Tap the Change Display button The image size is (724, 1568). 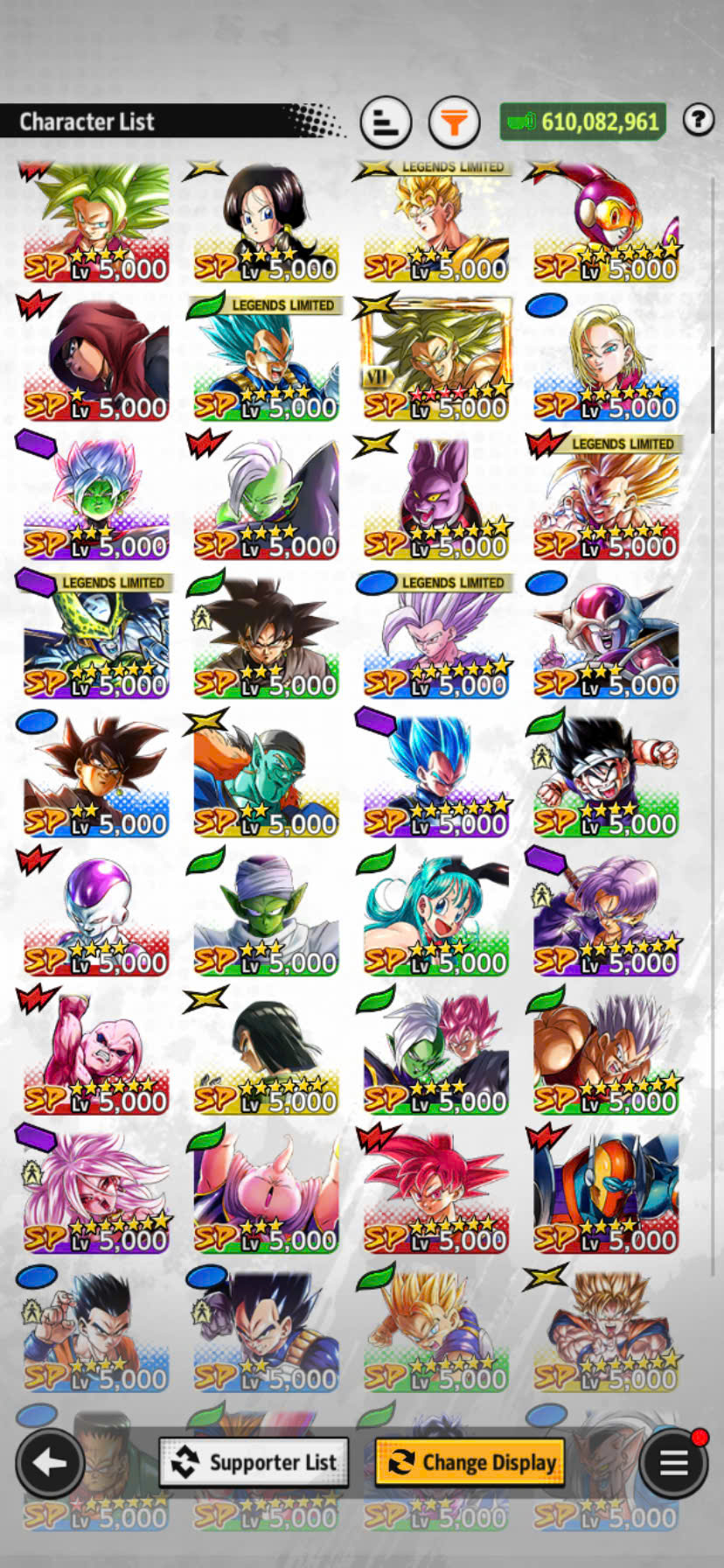tap(470, 1462)
